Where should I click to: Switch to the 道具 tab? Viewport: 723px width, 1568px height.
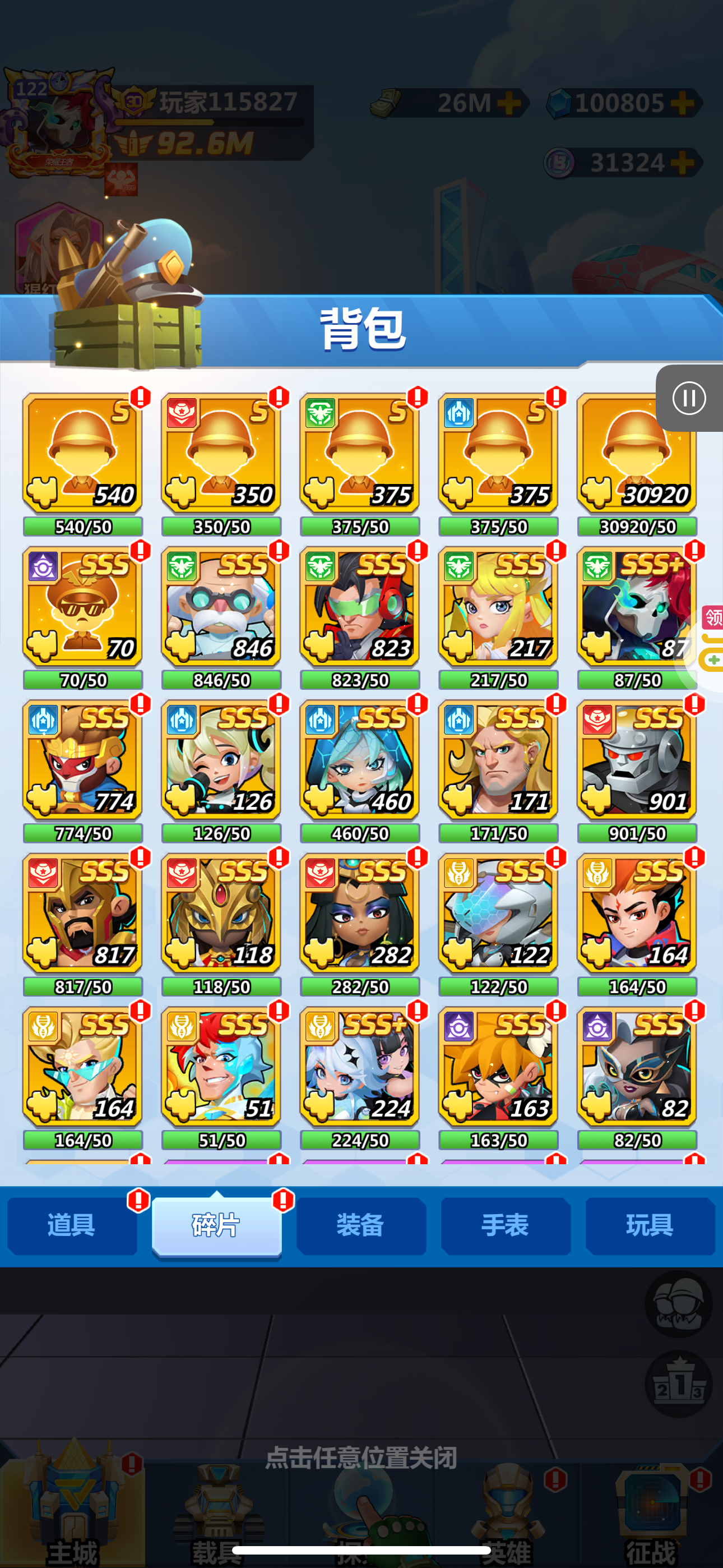(72, 1225)
